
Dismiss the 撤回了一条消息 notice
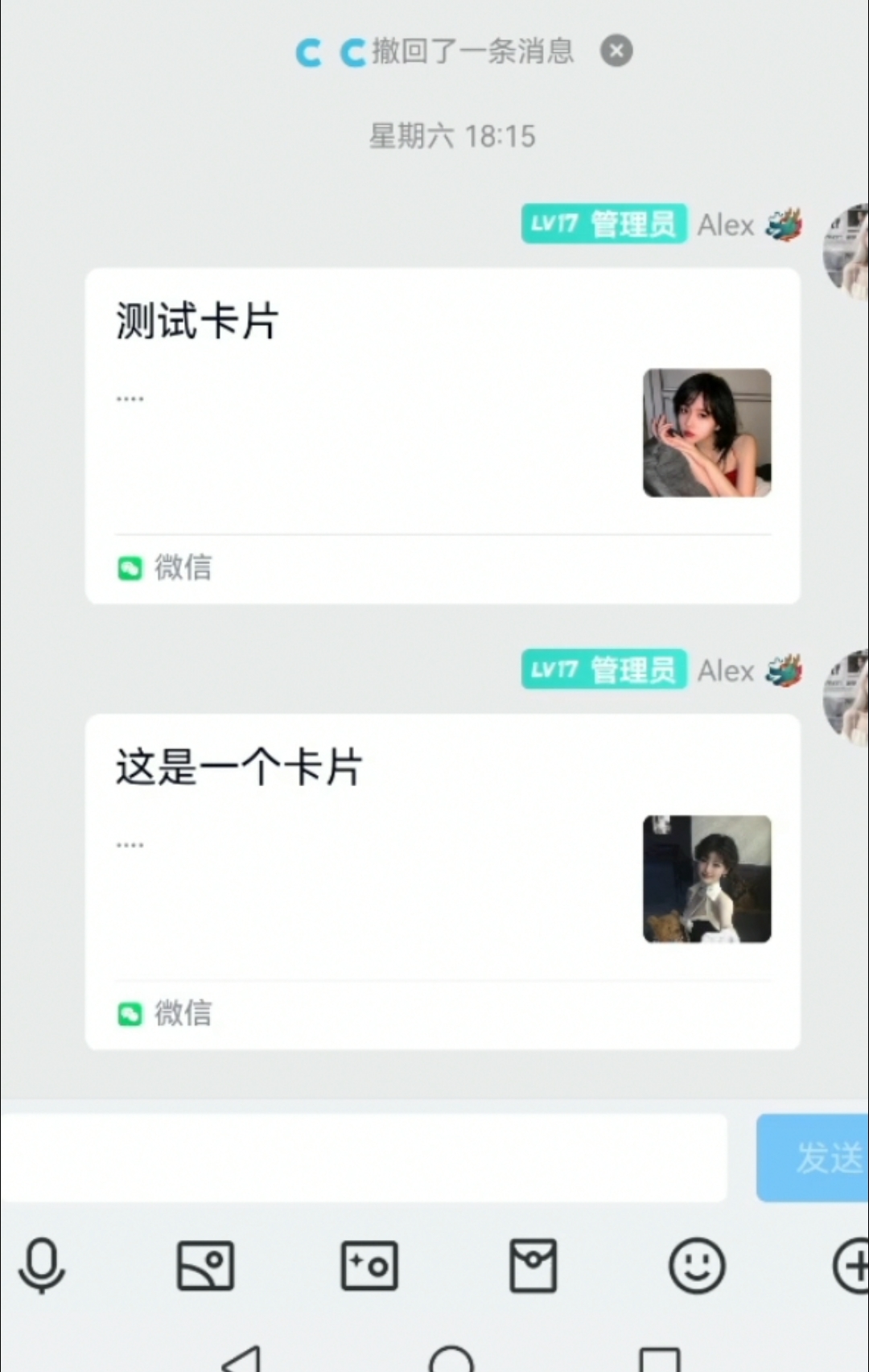click(616, 51)
